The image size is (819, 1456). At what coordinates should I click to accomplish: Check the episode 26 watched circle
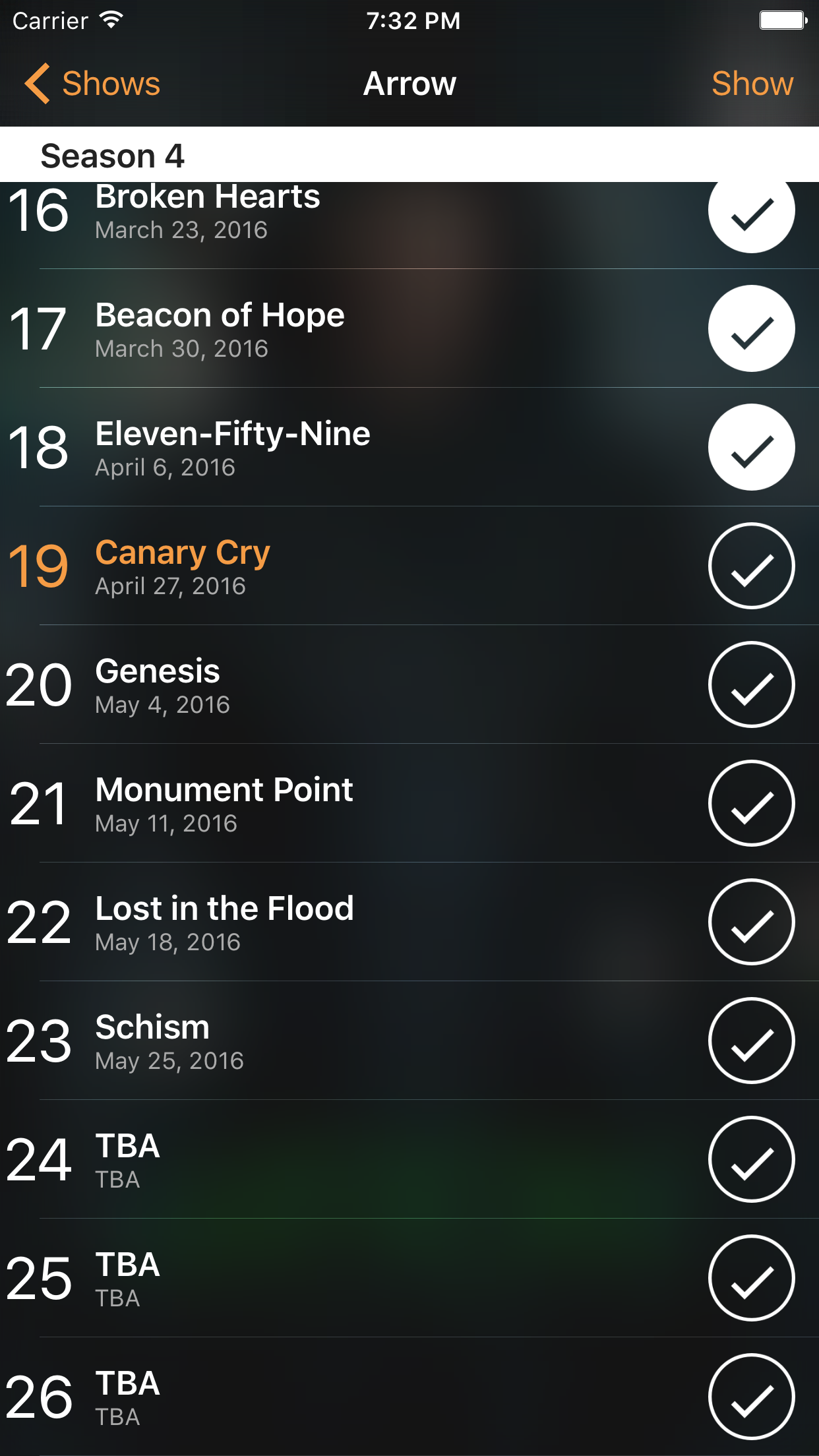[751, 1397]
